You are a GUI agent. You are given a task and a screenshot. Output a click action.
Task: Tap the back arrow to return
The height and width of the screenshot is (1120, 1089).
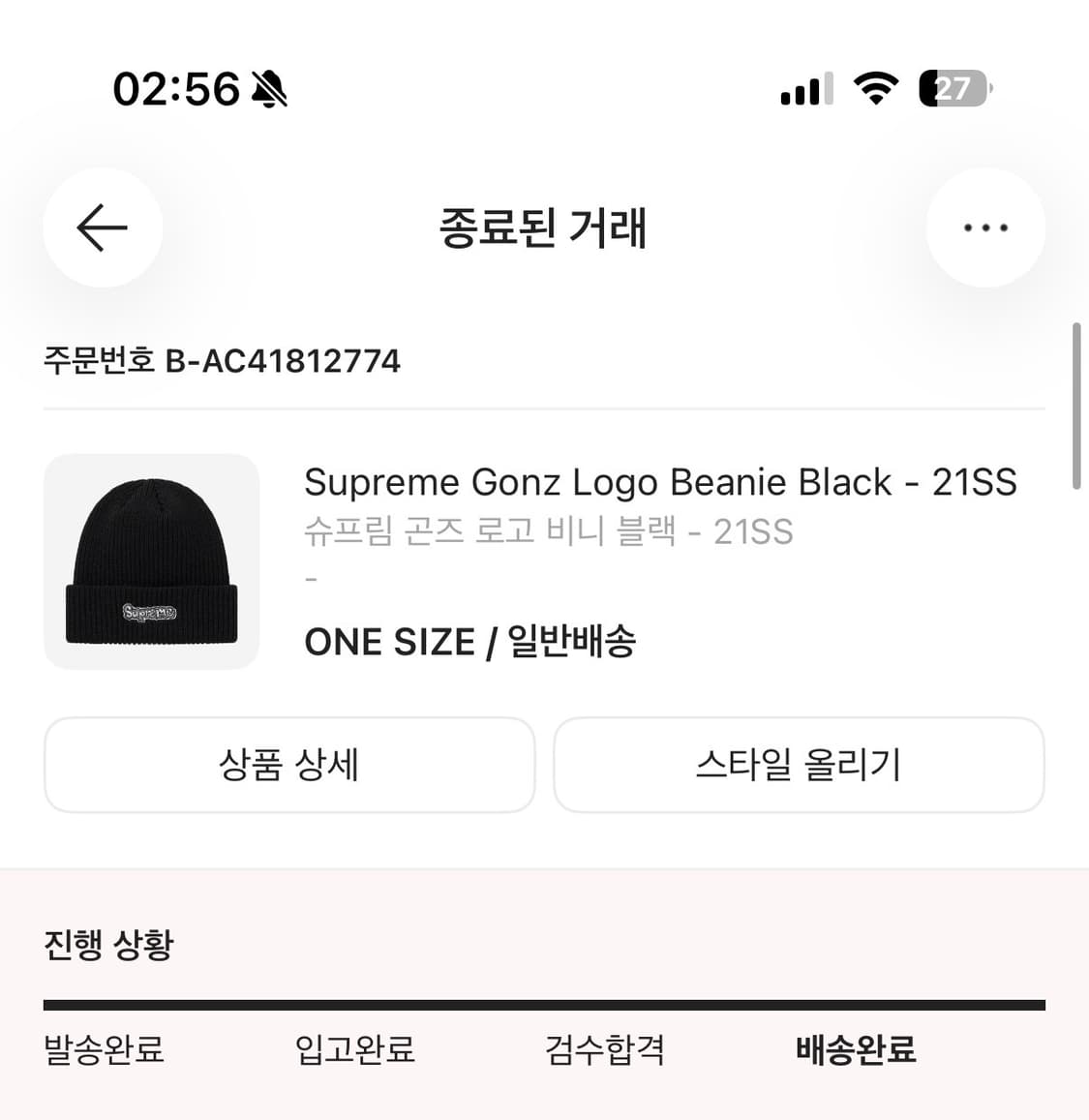pos(102,227)
